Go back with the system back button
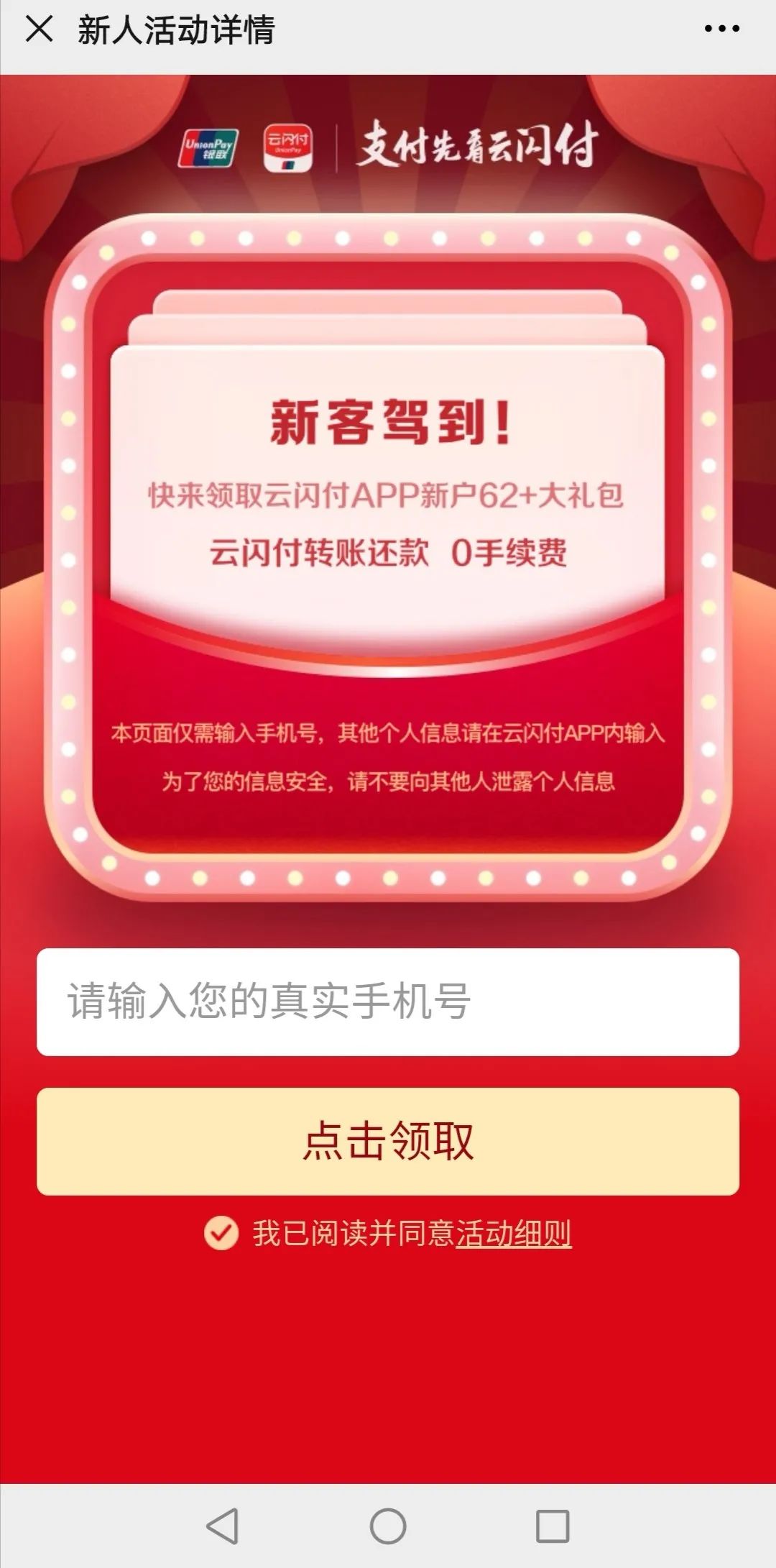776x1568 pixels. pos(223,1526)
